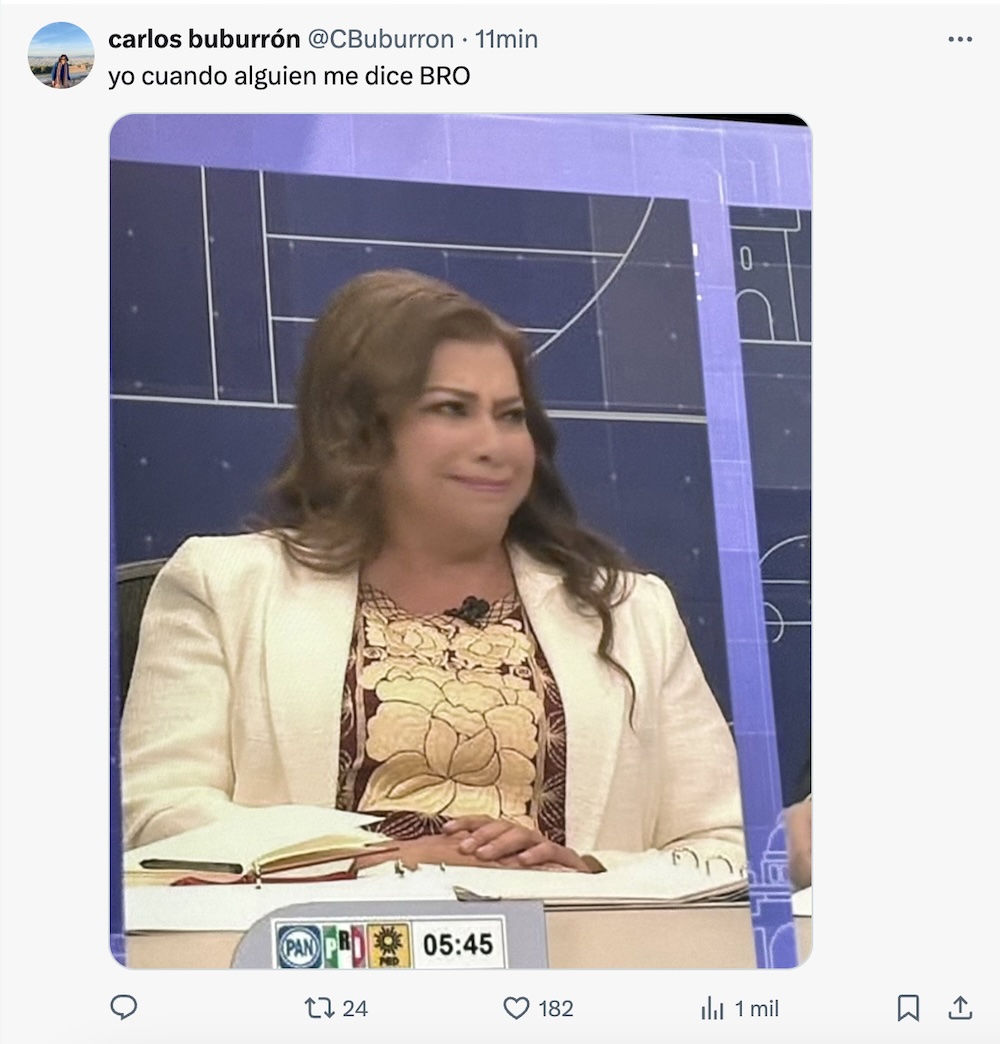Viewport: 1000px width, 1044px height.
Task: Retweet this post with 24 reposts
Action: pos(319,1007)
